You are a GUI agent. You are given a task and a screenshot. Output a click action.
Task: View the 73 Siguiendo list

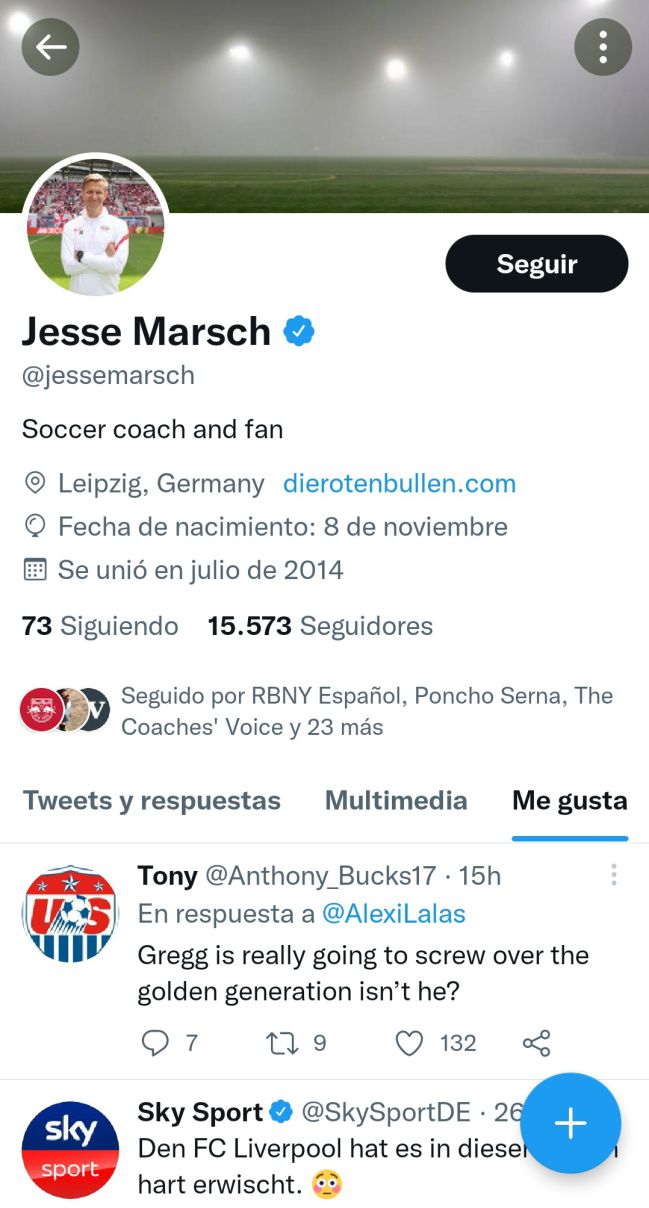coord(100,627)
